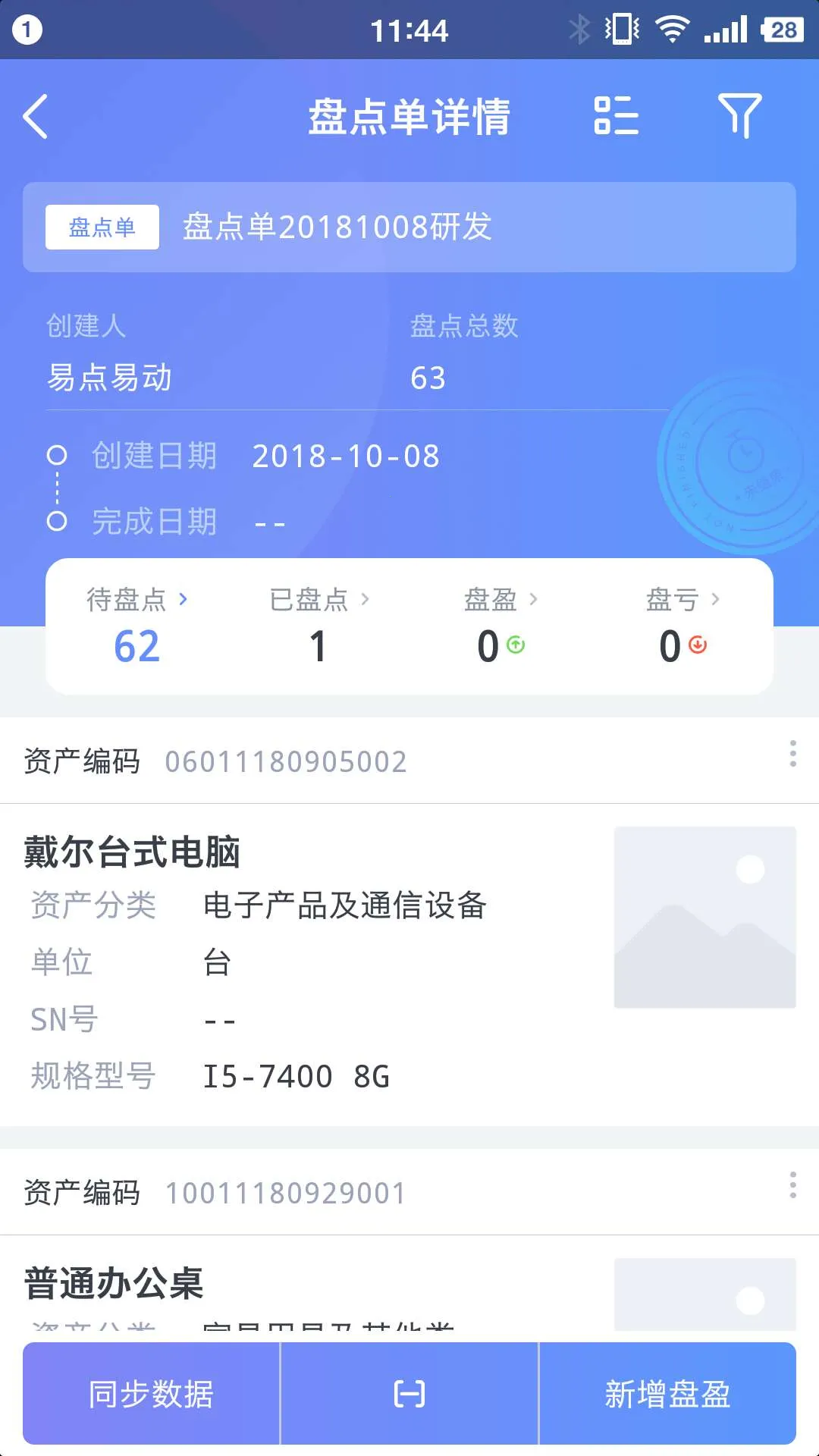Tap the pending count number 62
Viewport: 819px width, 1456px height.
click(x=136, y=646)
